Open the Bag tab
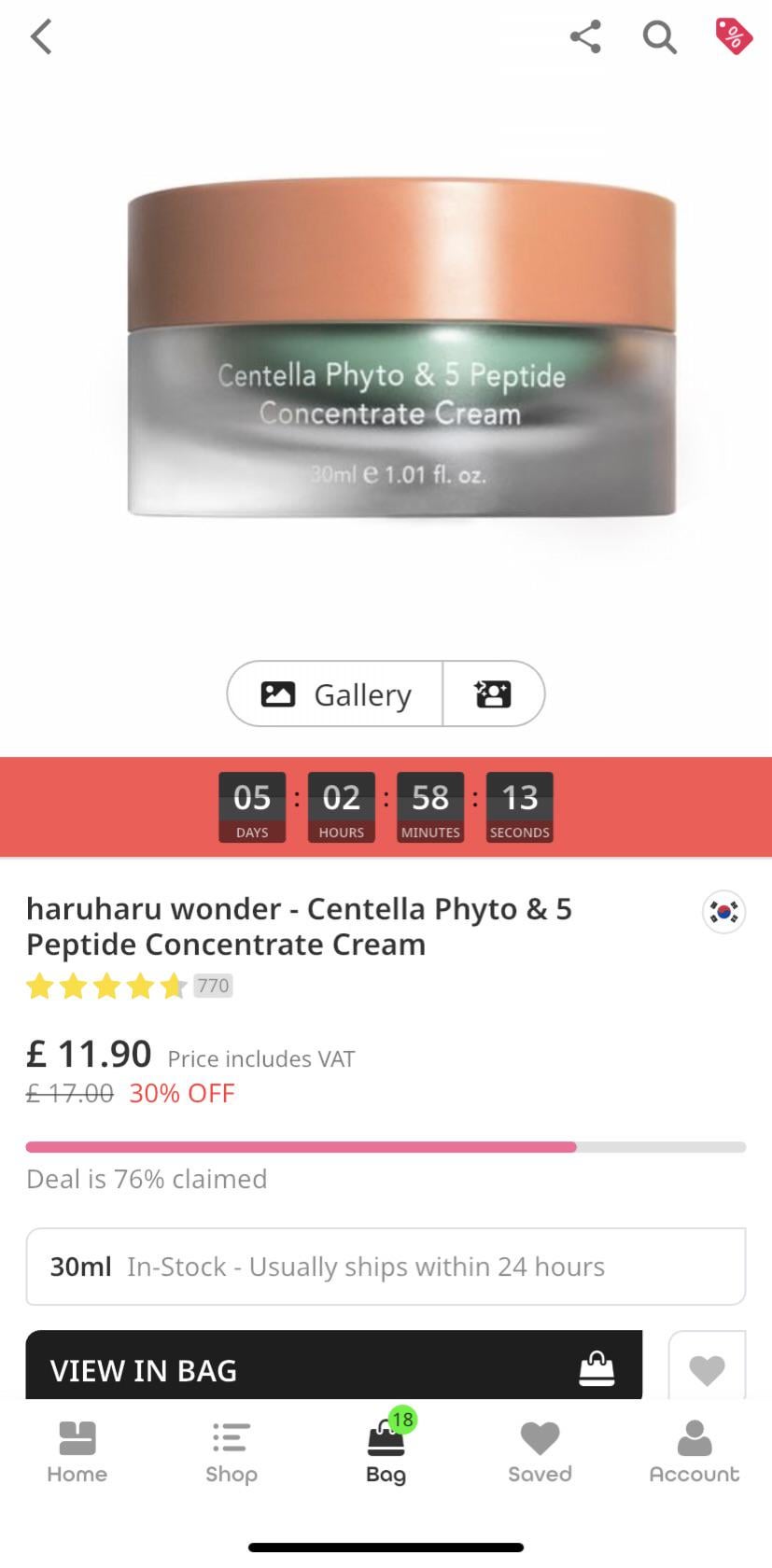This screenshot has width=772, height=1568. [x=386, y=1451]
